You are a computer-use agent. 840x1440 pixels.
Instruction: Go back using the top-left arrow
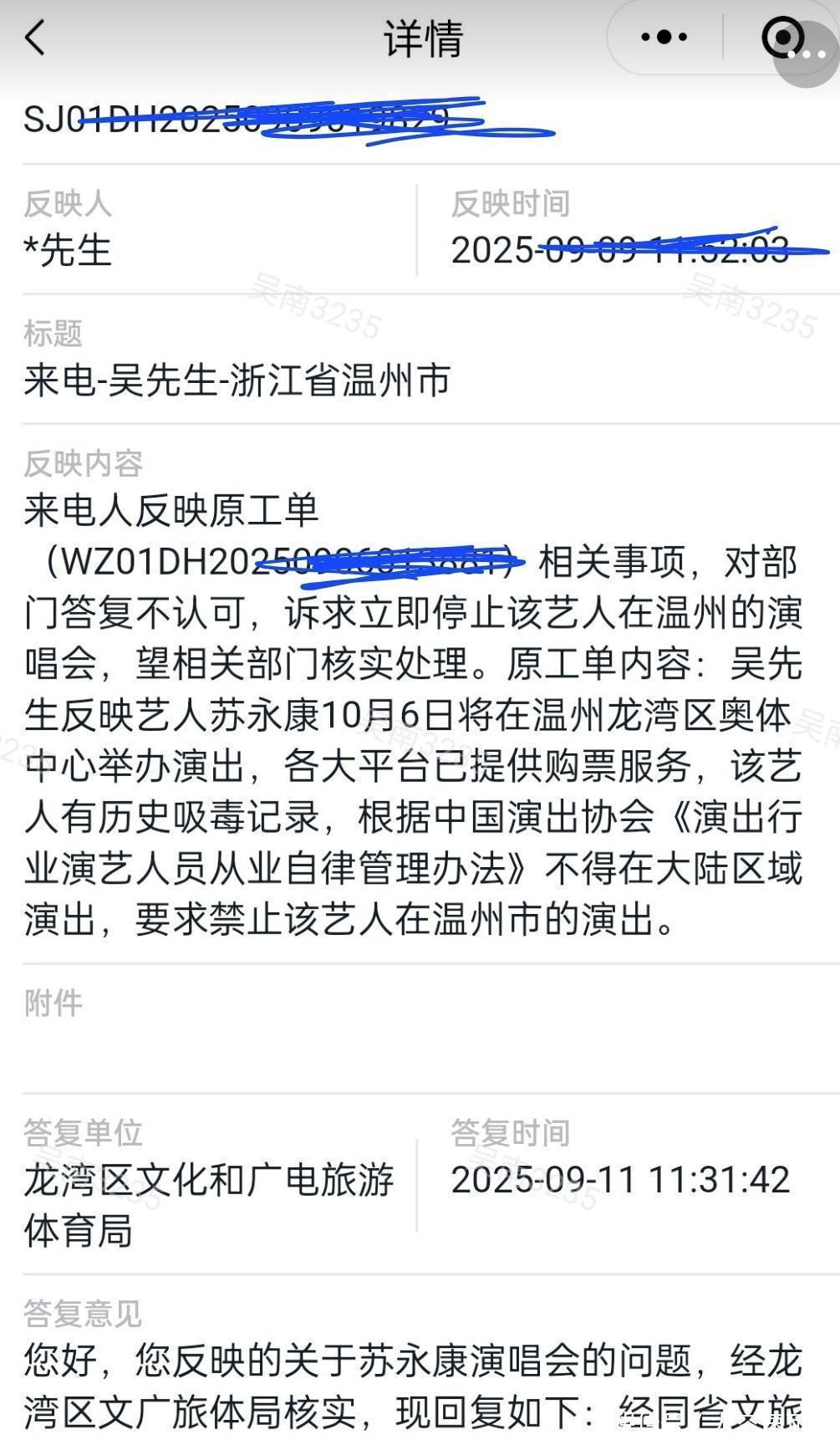[x=35, y=38]
